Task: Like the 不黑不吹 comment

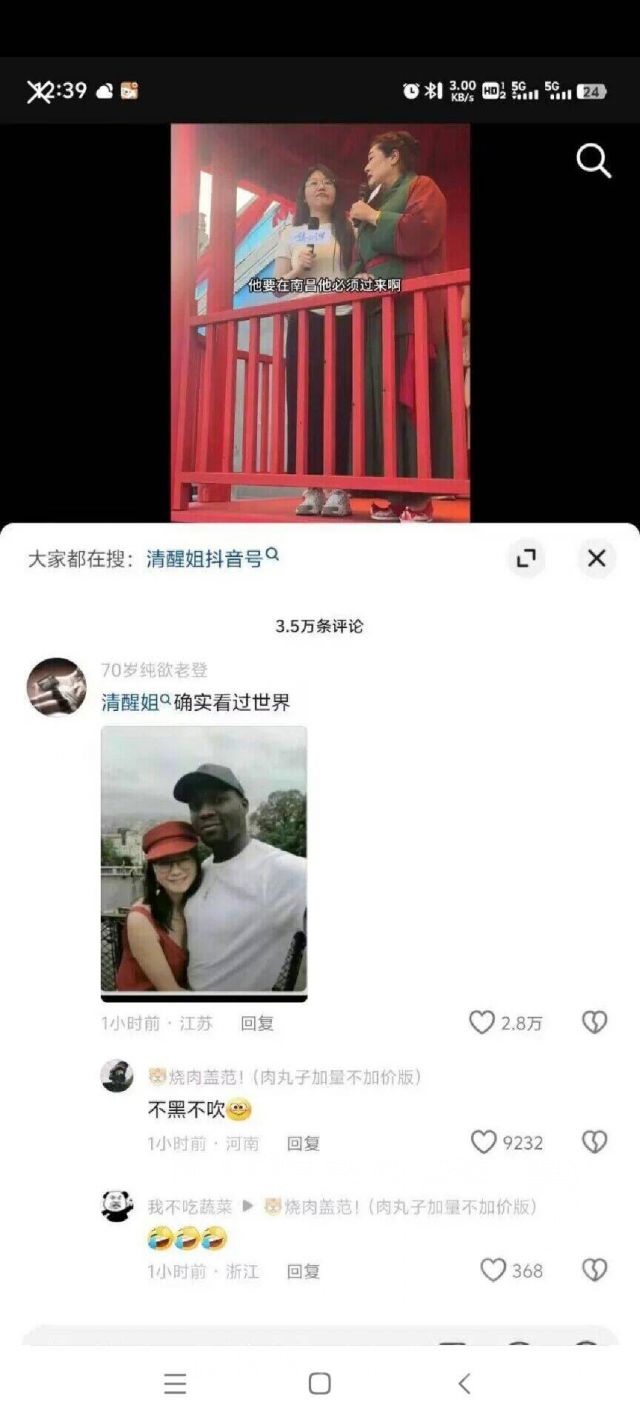Action: 484,1142
